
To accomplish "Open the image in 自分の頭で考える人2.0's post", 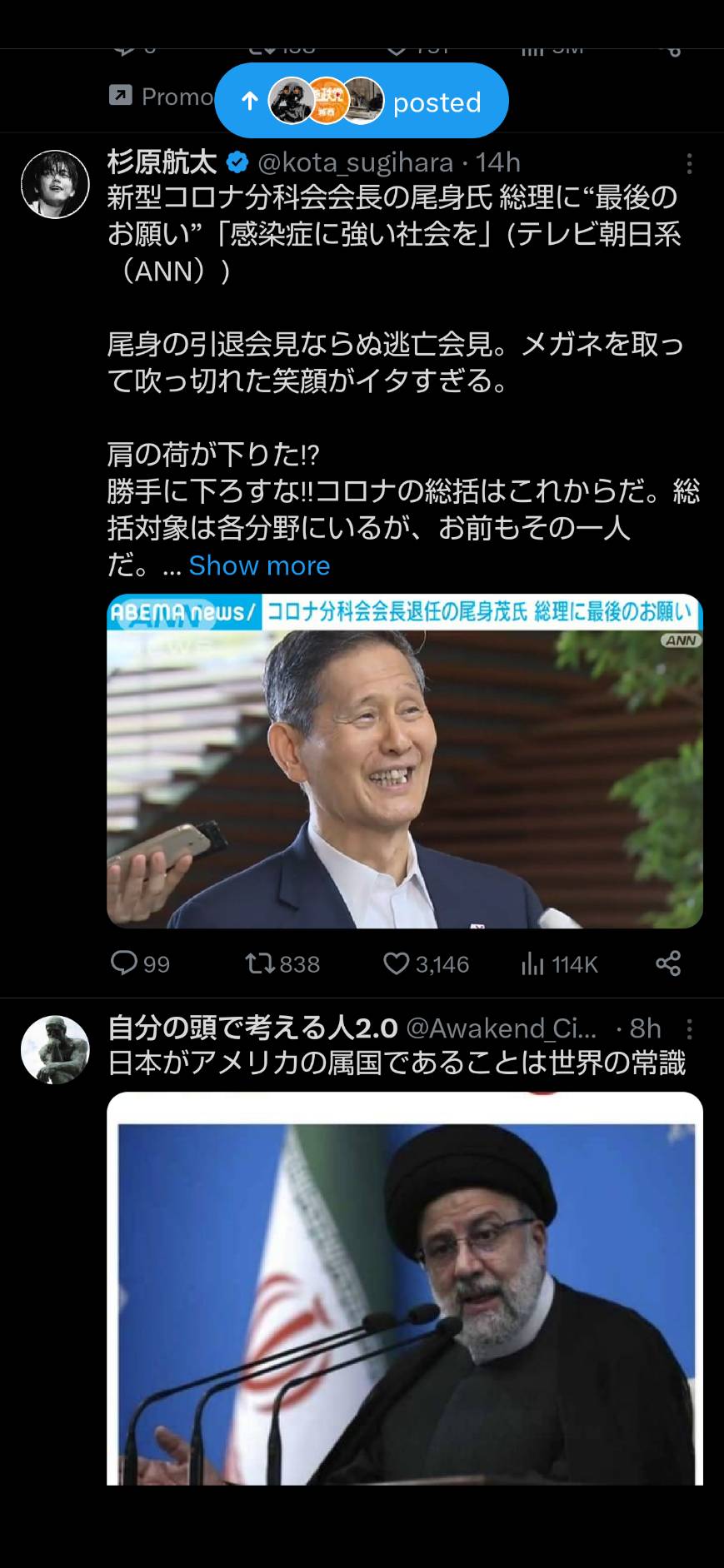I will pyautogui.click(x=405, y=1288).
